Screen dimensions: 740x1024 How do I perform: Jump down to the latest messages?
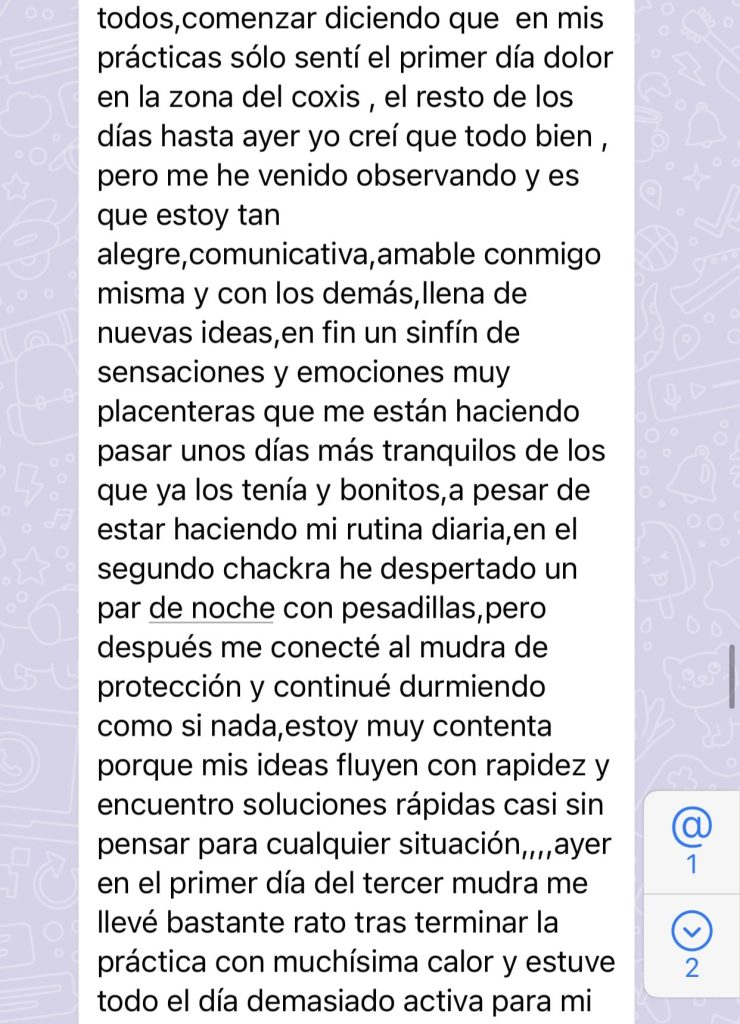[692, 942]
